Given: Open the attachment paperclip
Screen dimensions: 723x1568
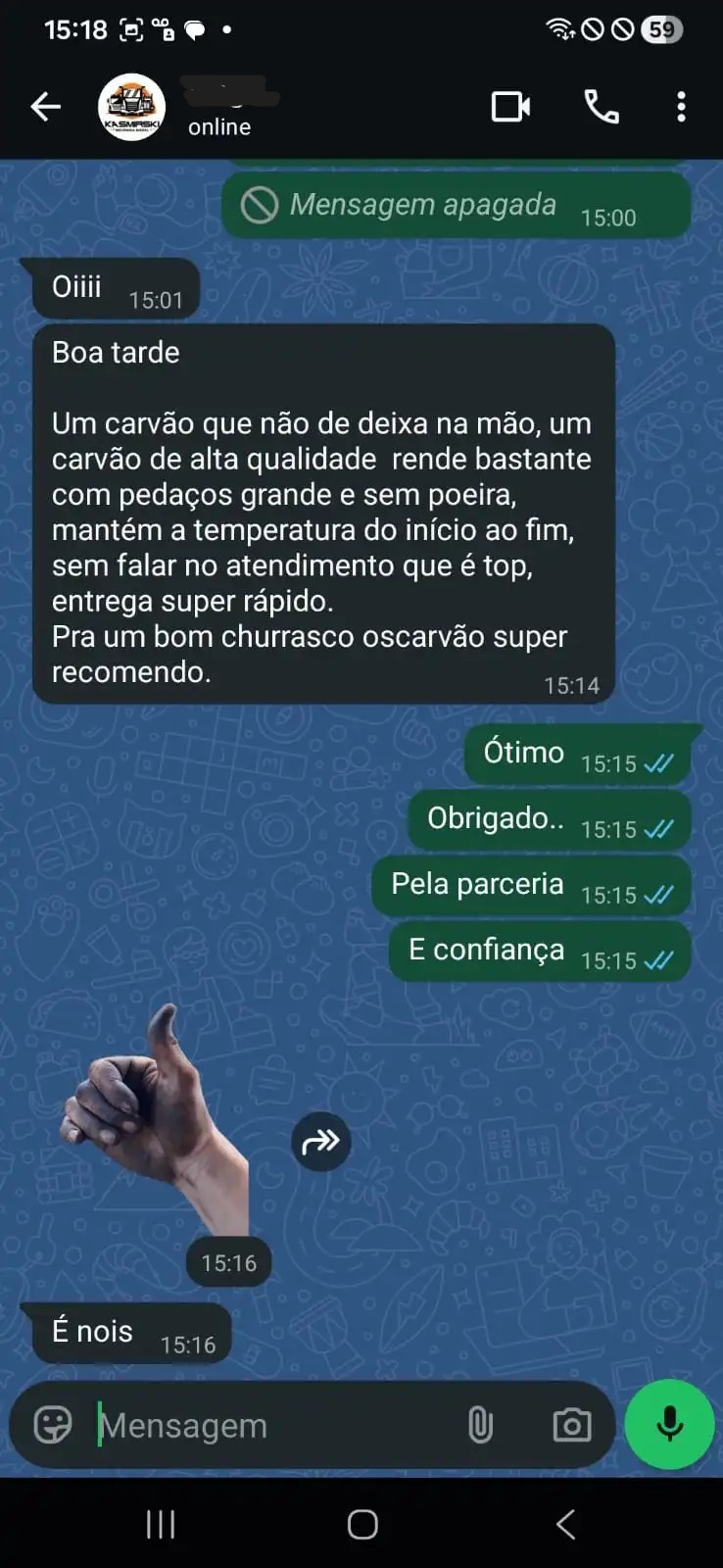Looking at the screenshot, I should (480, 1425).
